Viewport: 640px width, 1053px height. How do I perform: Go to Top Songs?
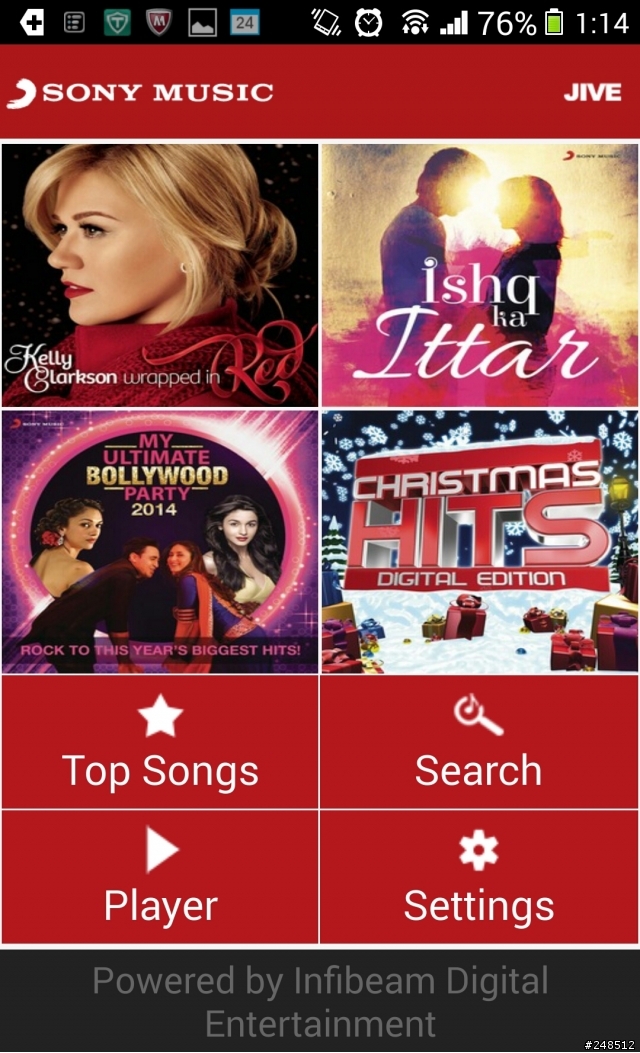pos(160,742)
